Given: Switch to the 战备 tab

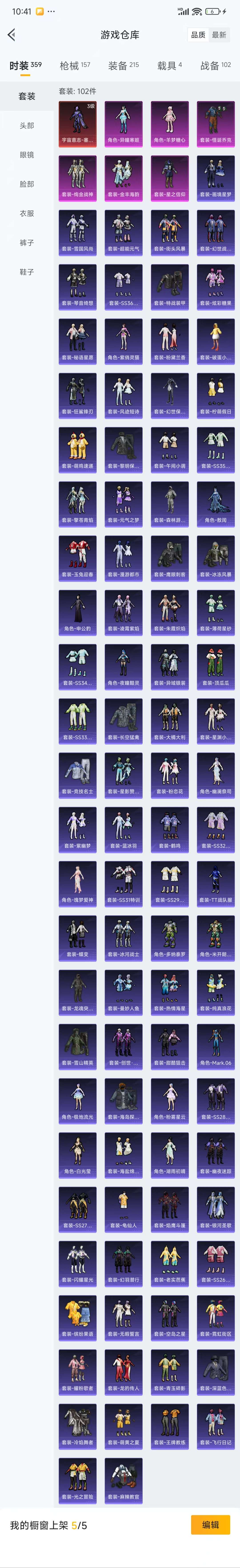Looking at the screenshot, I should point(215,65).
